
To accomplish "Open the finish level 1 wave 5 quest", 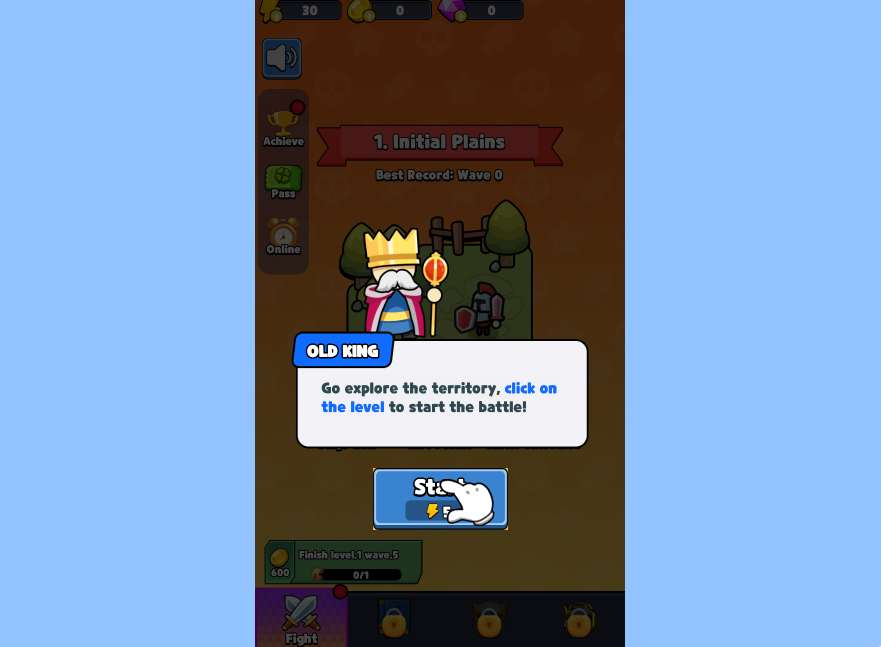I will click(x=344, y=562).
